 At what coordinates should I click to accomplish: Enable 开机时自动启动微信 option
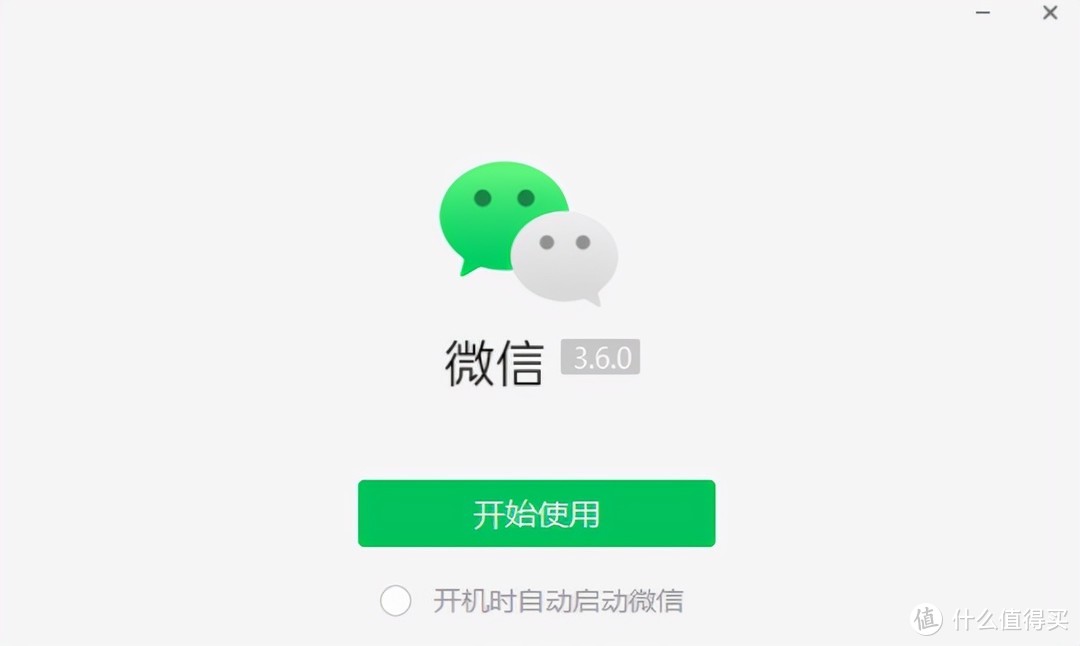[x=396, y=601]
